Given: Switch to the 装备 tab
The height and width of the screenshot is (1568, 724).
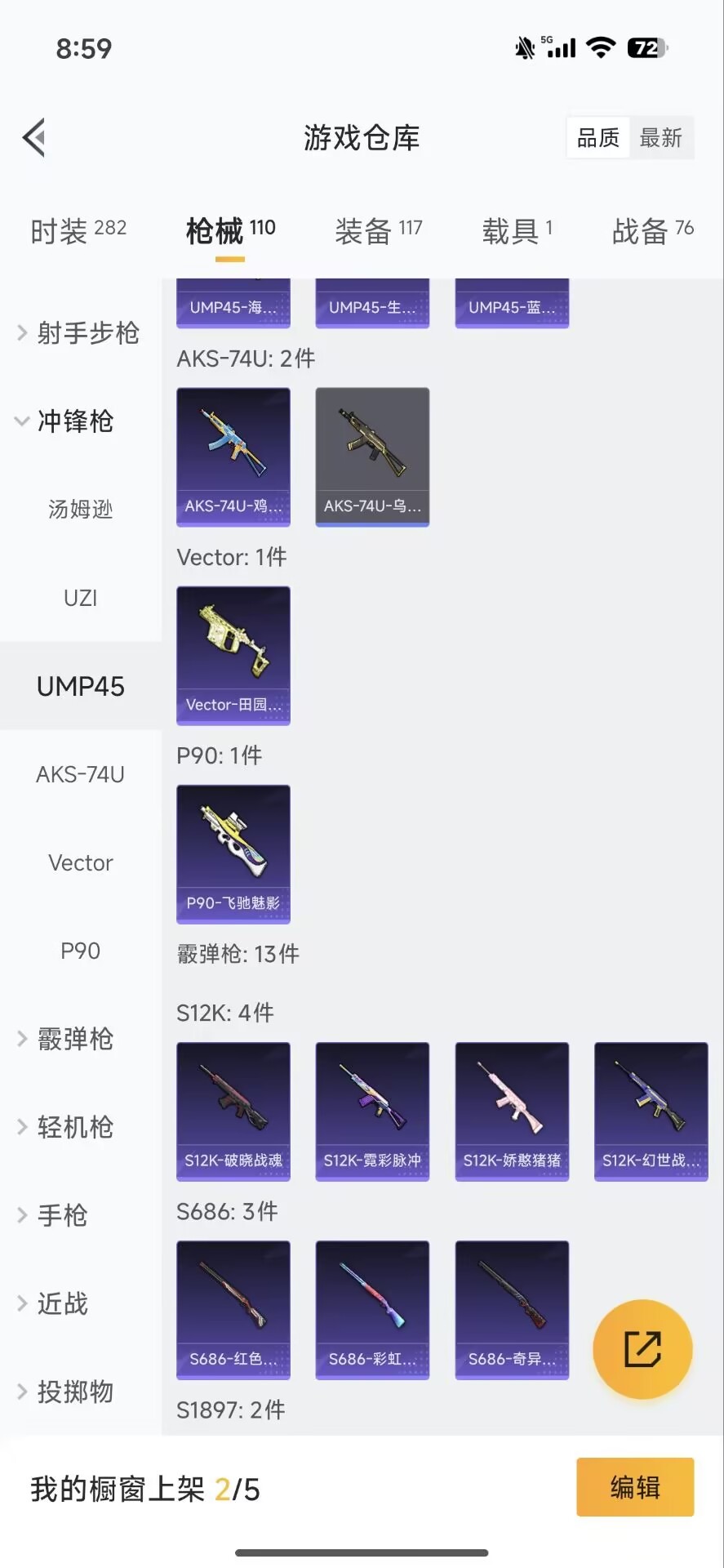Looking at the screenshot, I should pos(376,229).
